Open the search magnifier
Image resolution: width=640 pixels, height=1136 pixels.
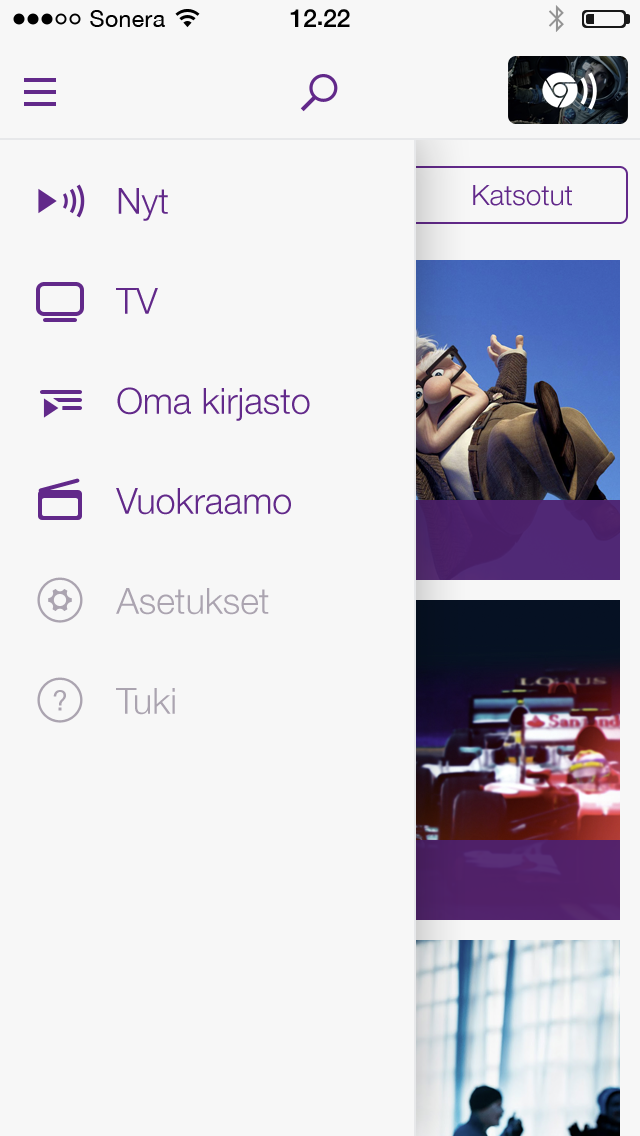320,92
